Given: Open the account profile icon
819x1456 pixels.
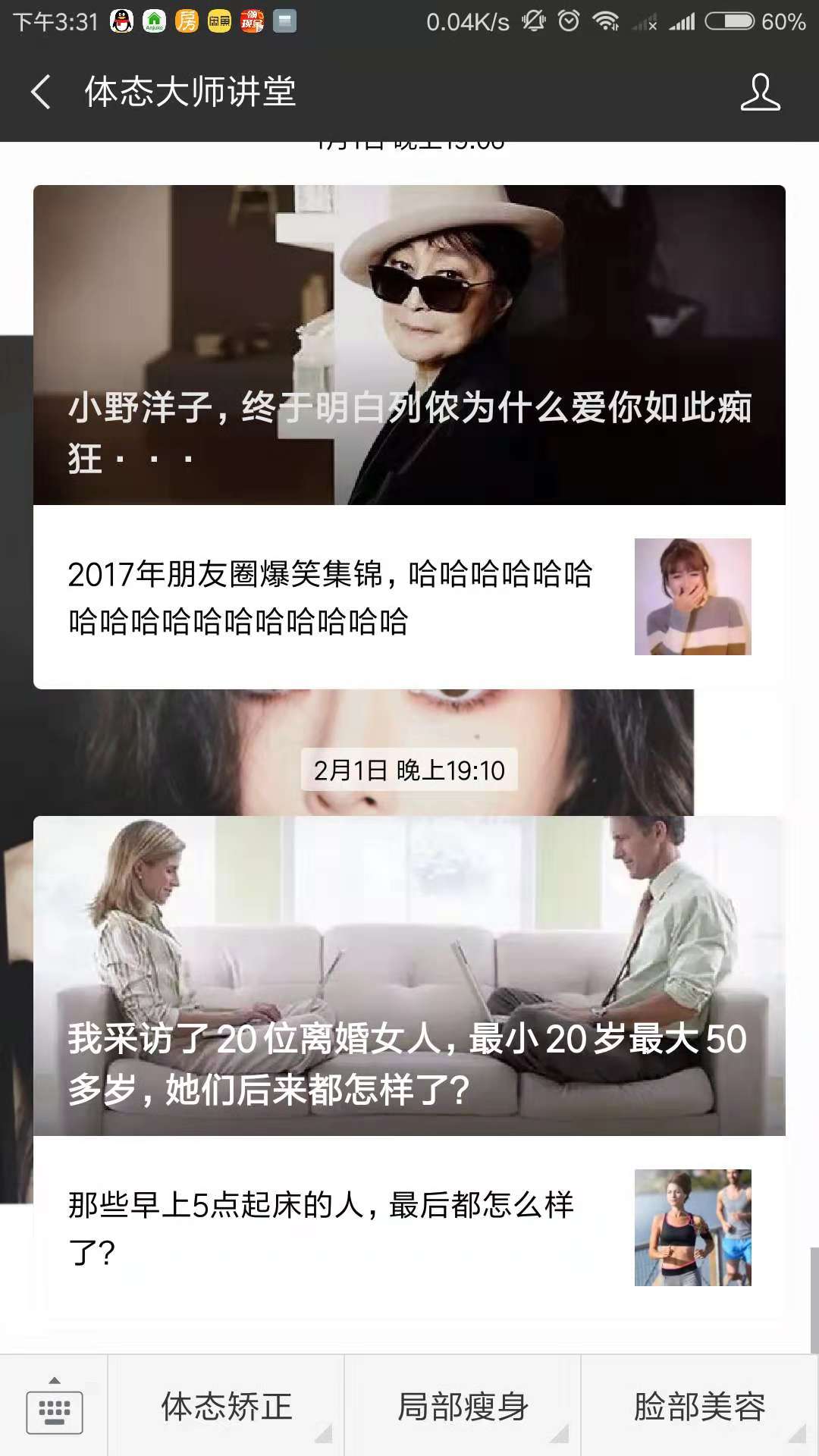Looking at the screenshot, I should [760, 93].
